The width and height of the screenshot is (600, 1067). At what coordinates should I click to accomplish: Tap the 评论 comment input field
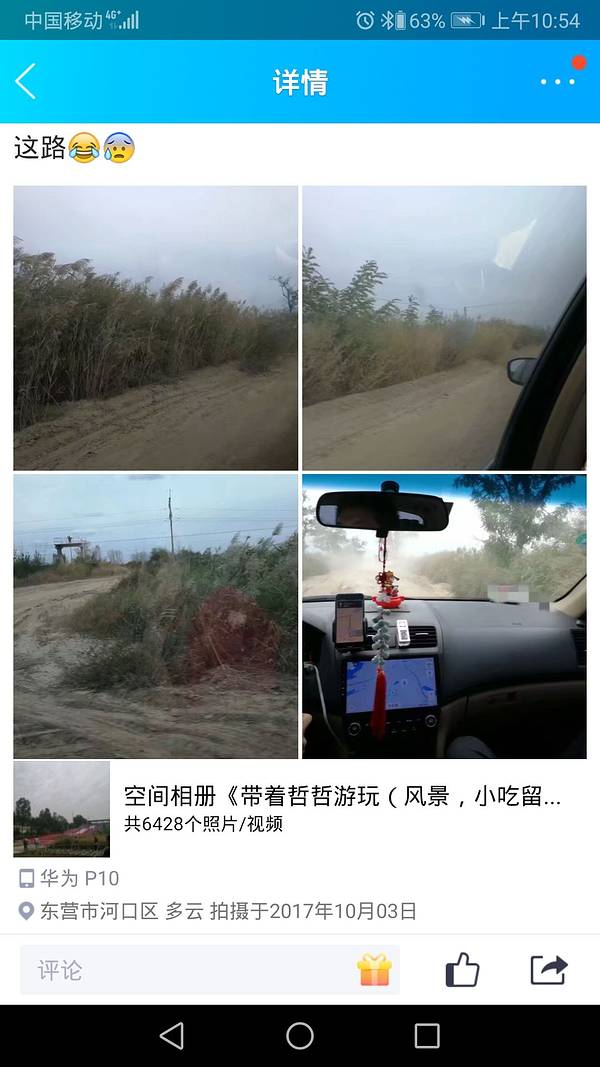pyautogui.click(x=190, y=970)
